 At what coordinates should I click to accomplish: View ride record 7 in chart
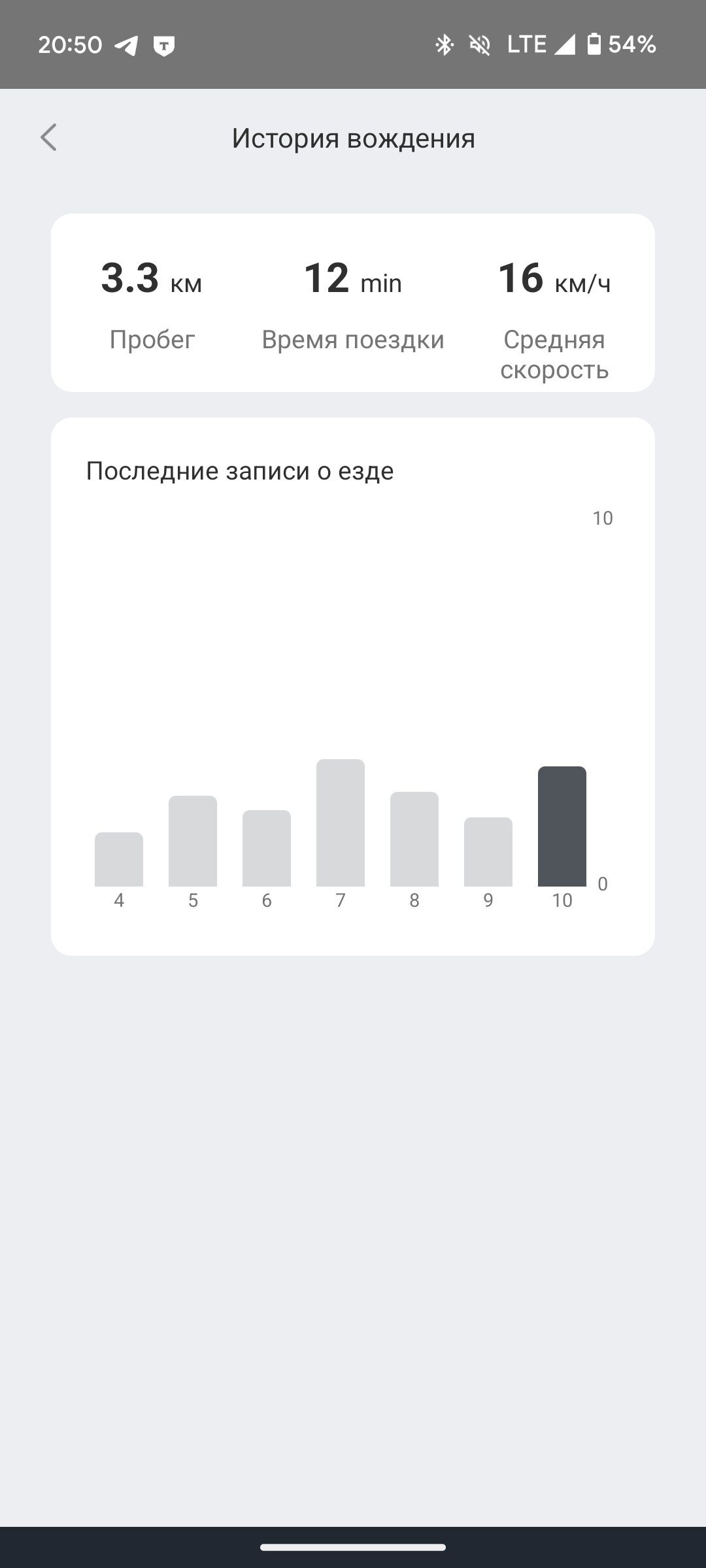coord(341,823)
